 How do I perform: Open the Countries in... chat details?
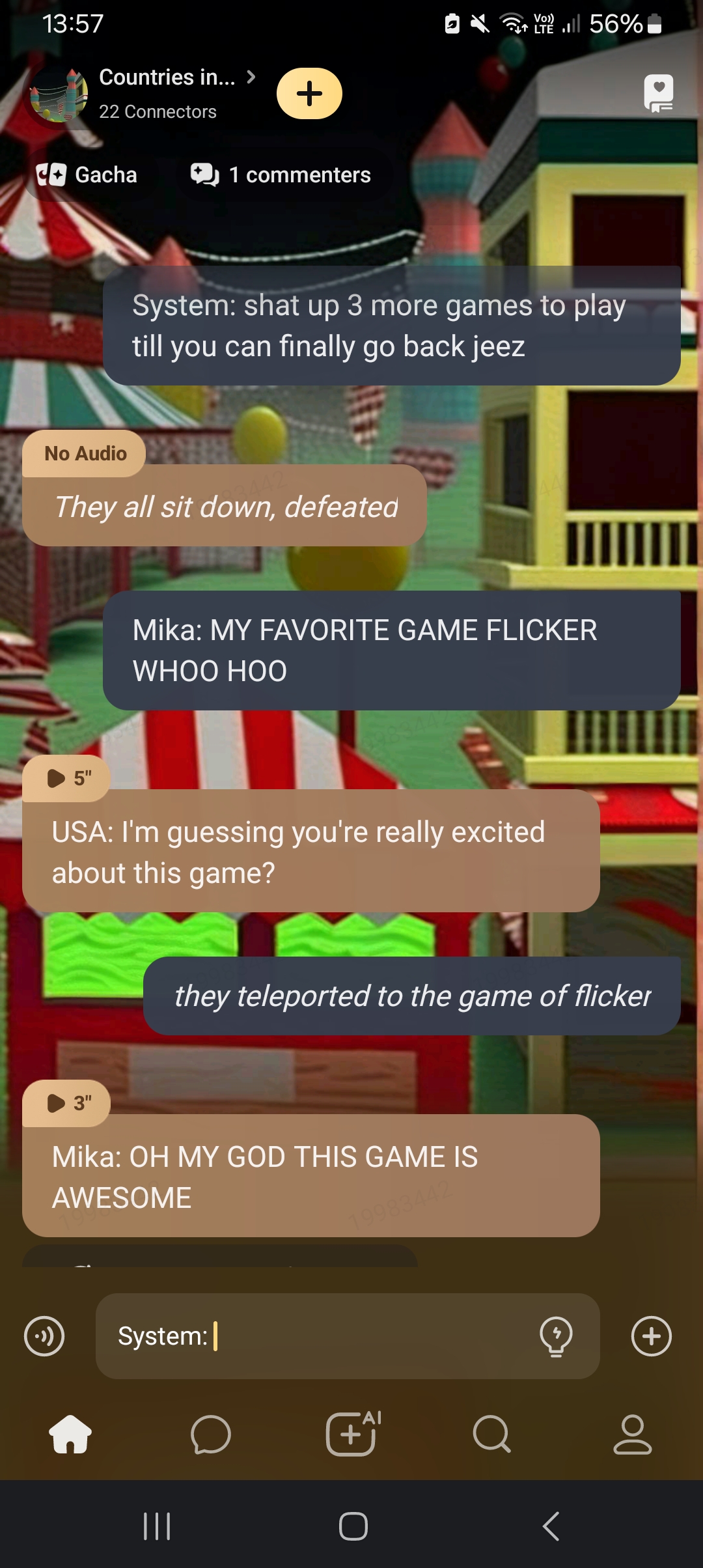pyautogui.click(x=167, y=77)
